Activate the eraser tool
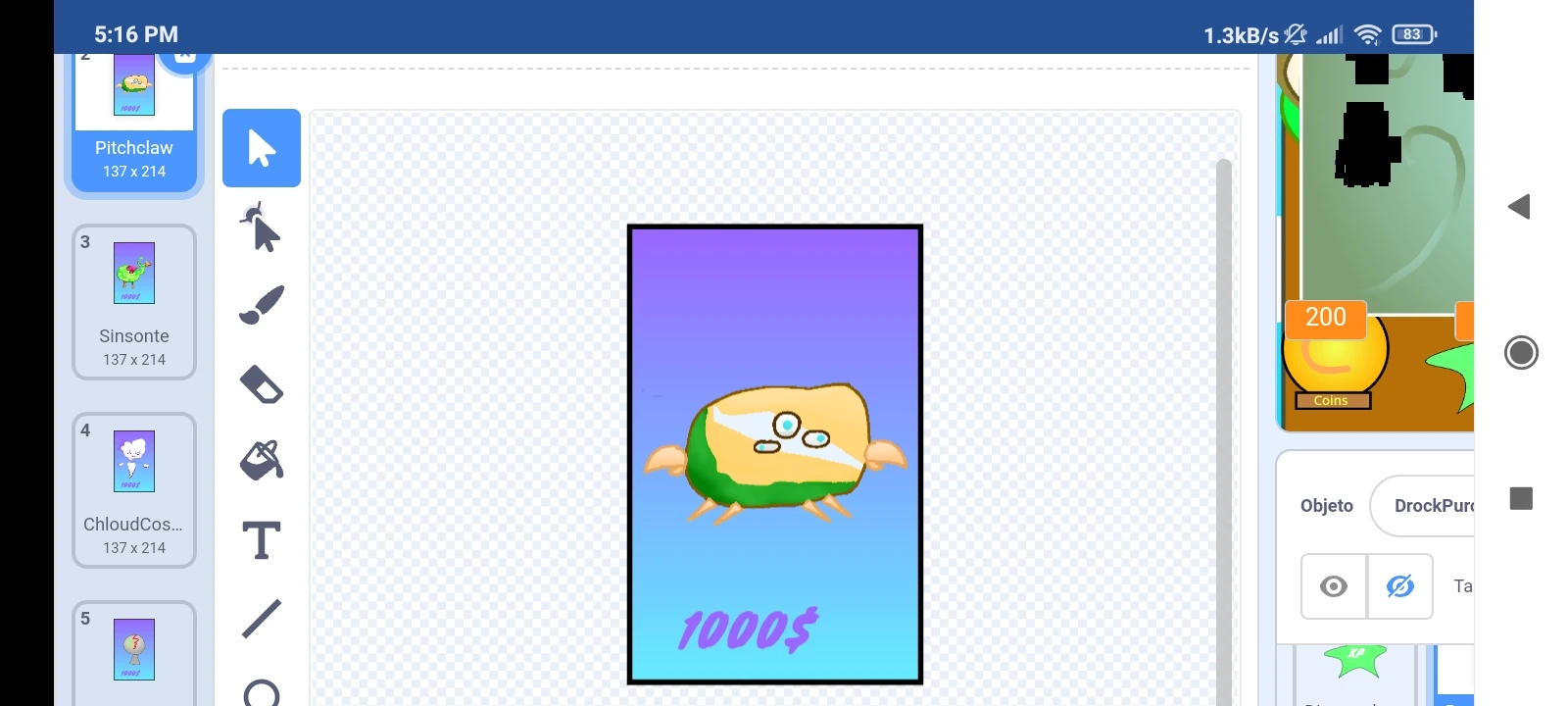 pos(261,384)
